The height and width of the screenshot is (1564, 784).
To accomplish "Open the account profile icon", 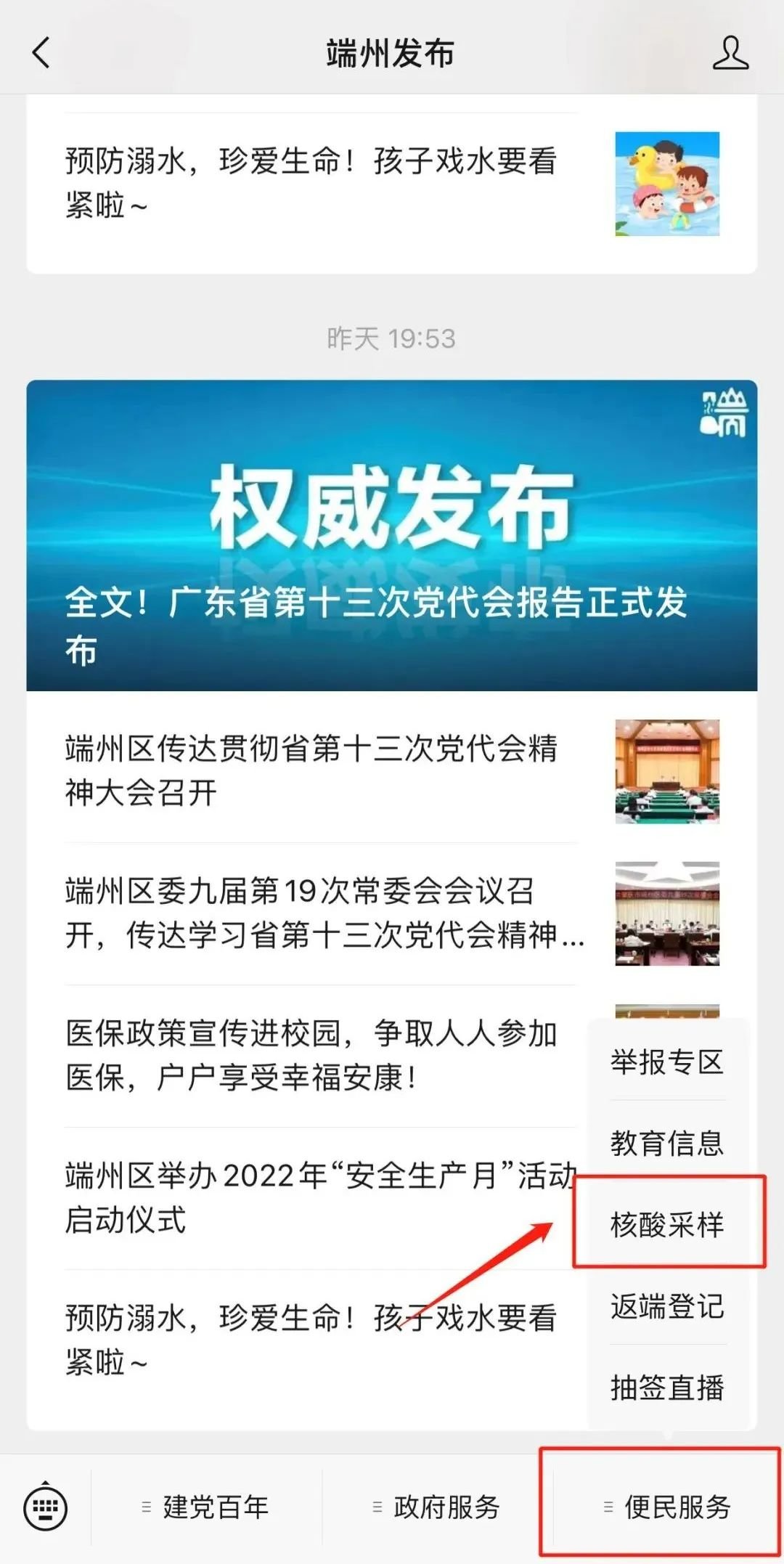I will (730, 53).
